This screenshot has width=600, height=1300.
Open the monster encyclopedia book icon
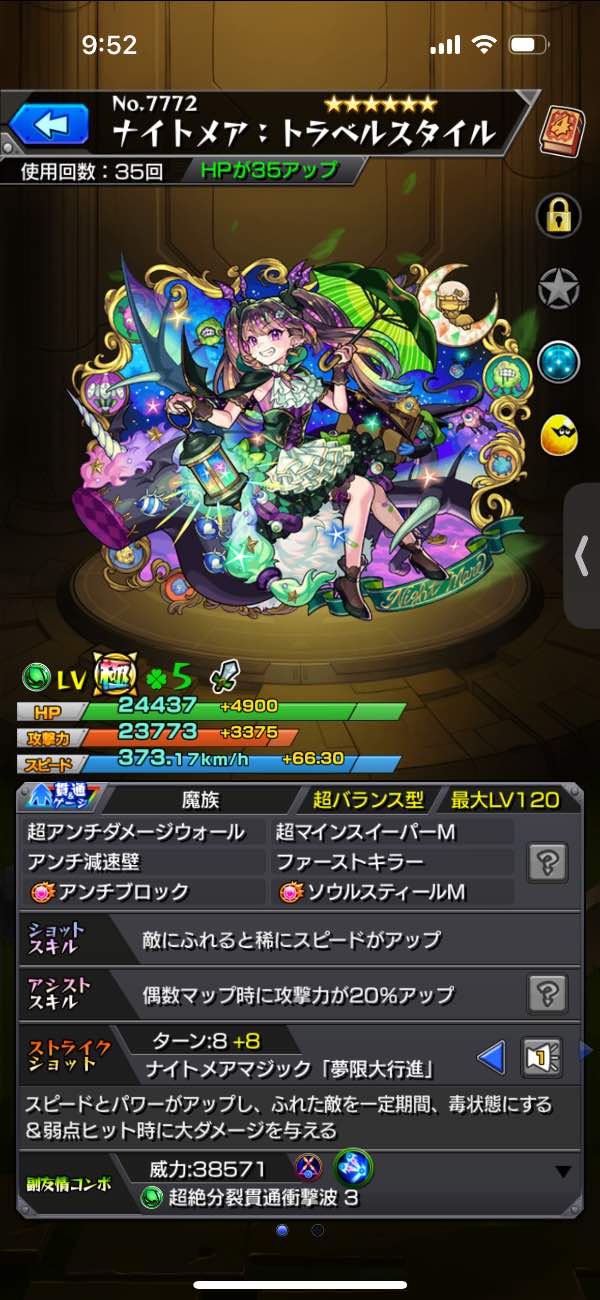click(560, 129)
